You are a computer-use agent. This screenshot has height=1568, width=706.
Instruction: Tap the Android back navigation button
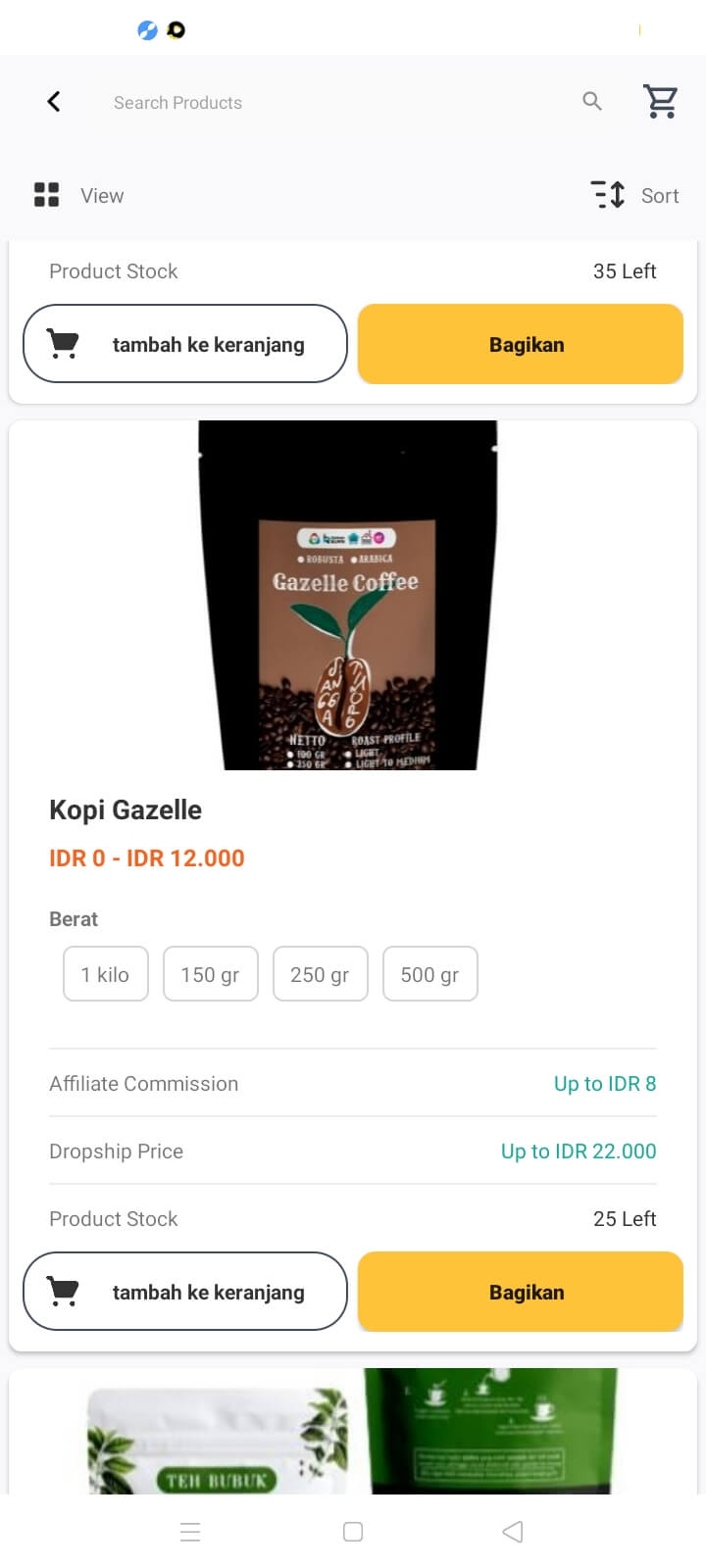coord(512,1531)
